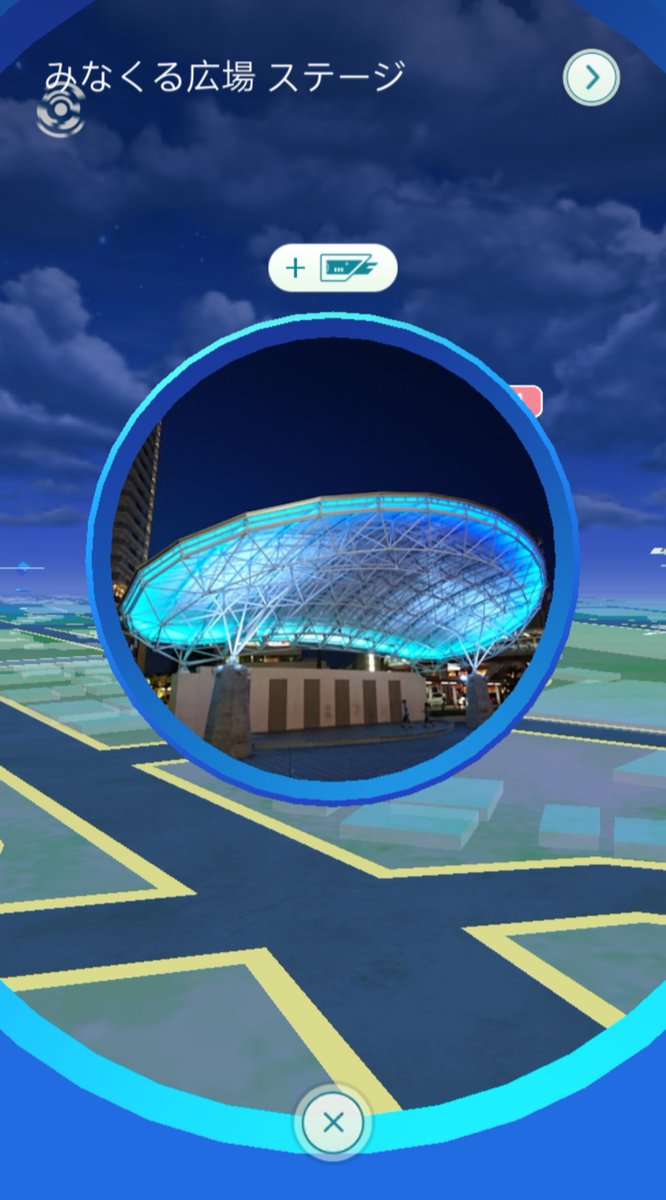666x1200 pixels.
Task: Spin the みなくる広場 ステージ photo disc
Action: tap(333, 560)
